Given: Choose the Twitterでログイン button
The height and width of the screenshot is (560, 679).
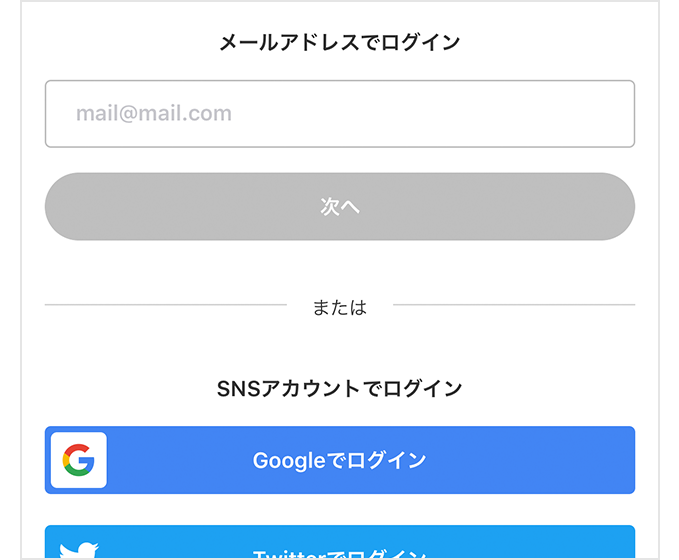Looking at the screenshot, I should (x=340, y=545).
